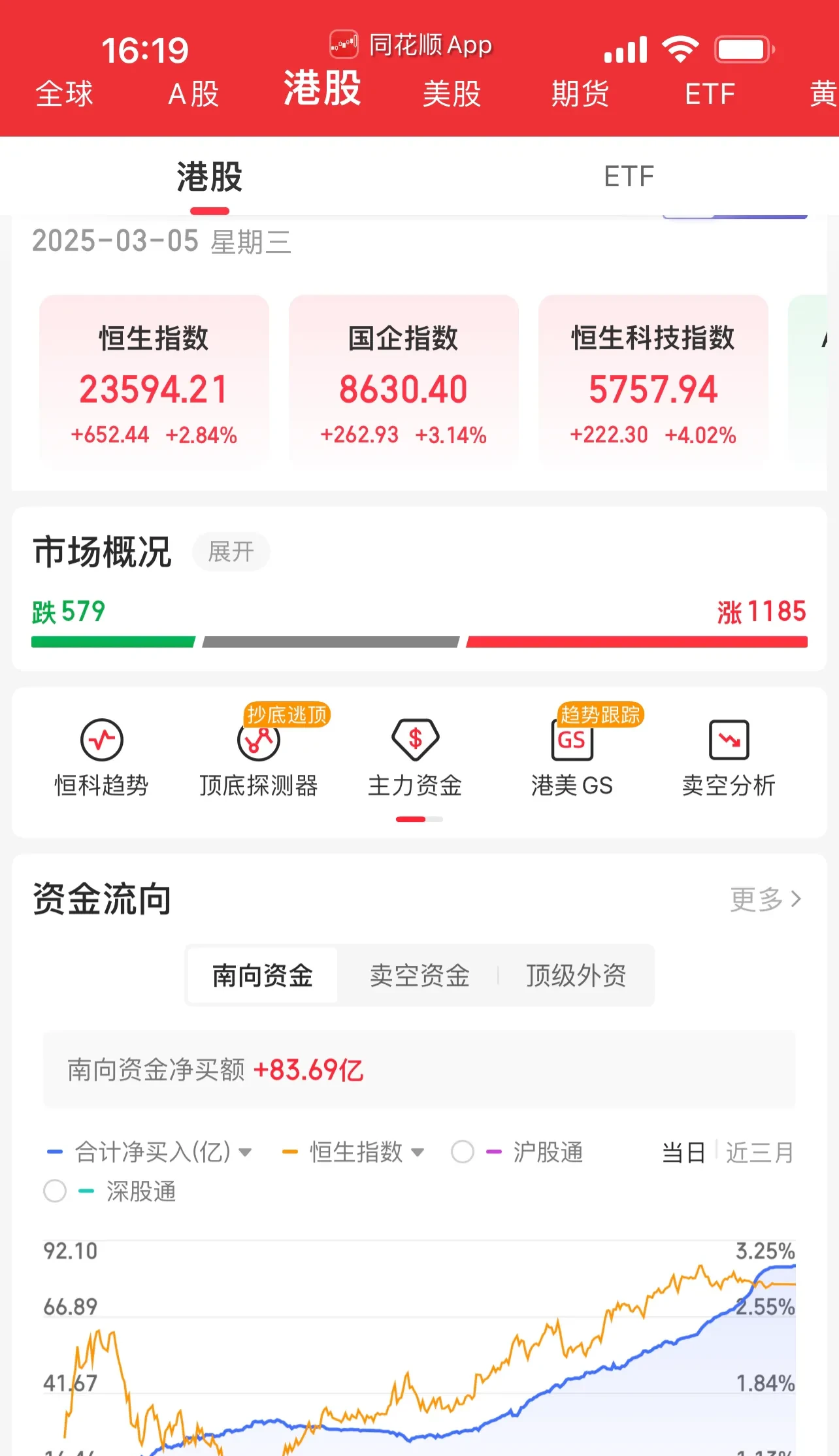This screenshot has width=839, height=1456.
Task: Select the 顶级外资 segment
Action: click(576, 976)
